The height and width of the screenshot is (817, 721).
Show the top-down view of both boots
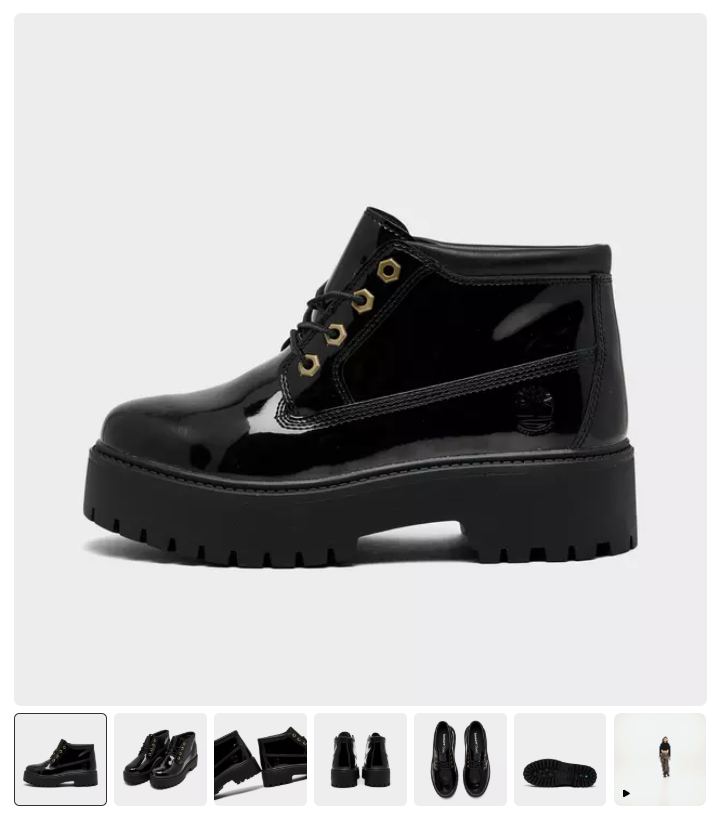[x=460, y=759]
